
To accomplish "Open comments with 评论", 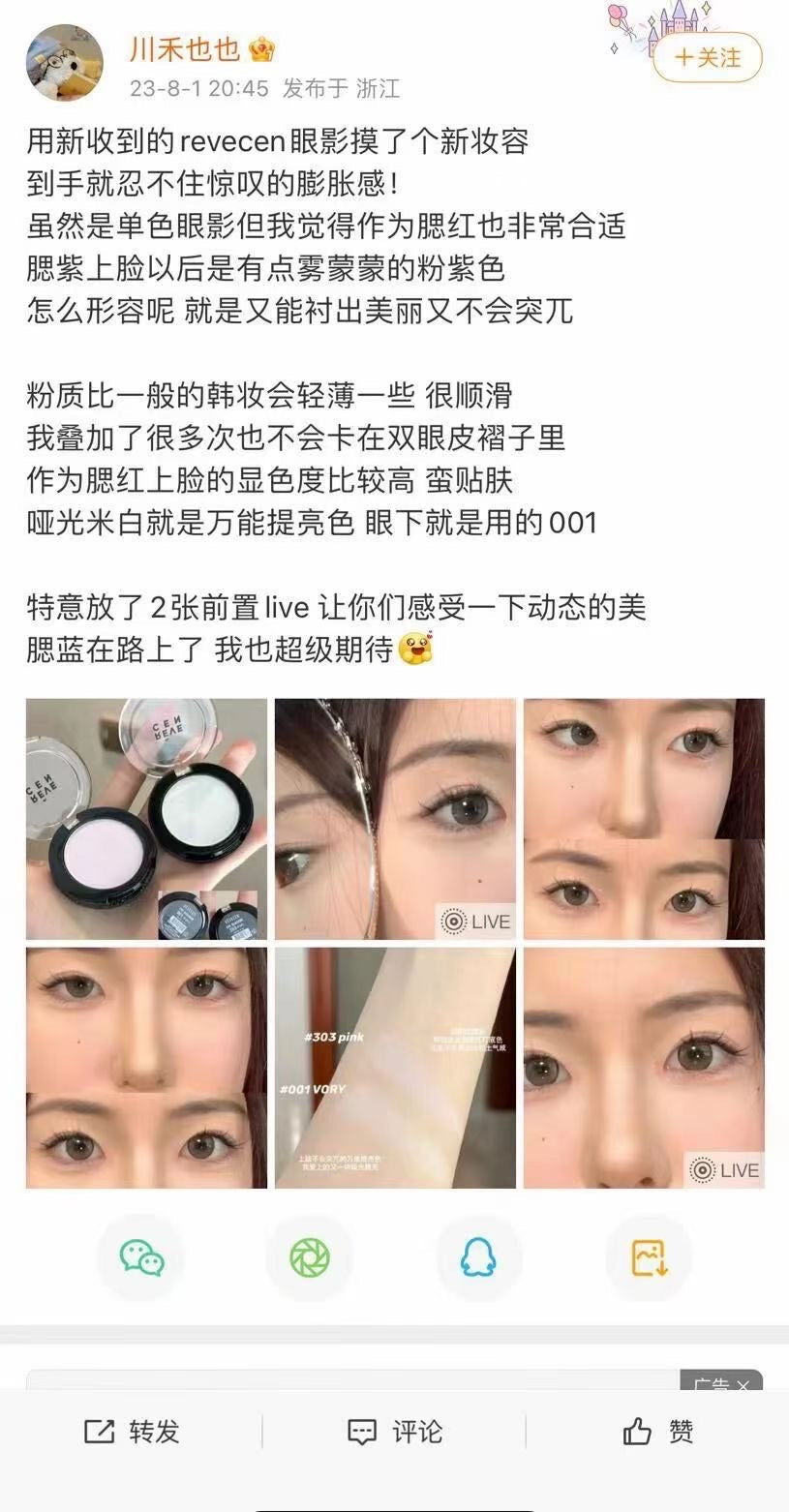I will 395,1432.
